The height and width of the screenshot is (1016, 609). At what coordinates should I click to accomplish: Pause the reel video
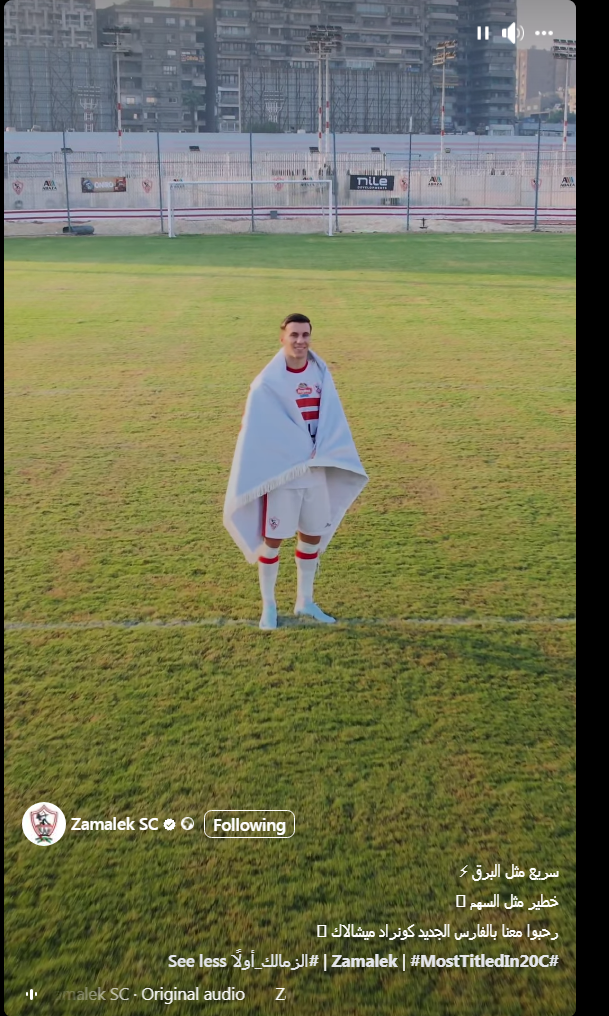tap(483, 33)
